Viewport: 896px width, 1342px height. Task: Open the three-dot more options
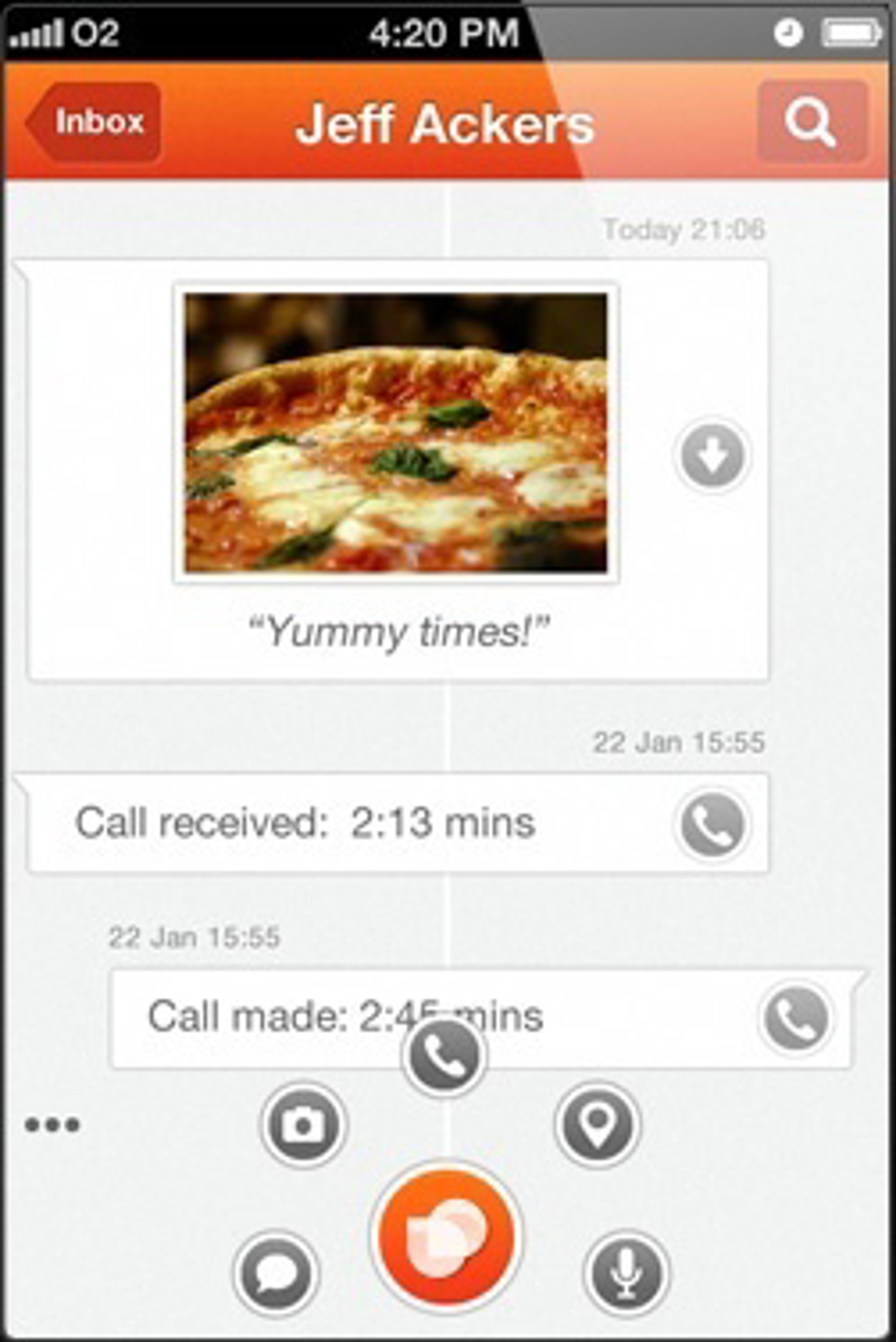pyautogui.click(x=52, y=1125)
